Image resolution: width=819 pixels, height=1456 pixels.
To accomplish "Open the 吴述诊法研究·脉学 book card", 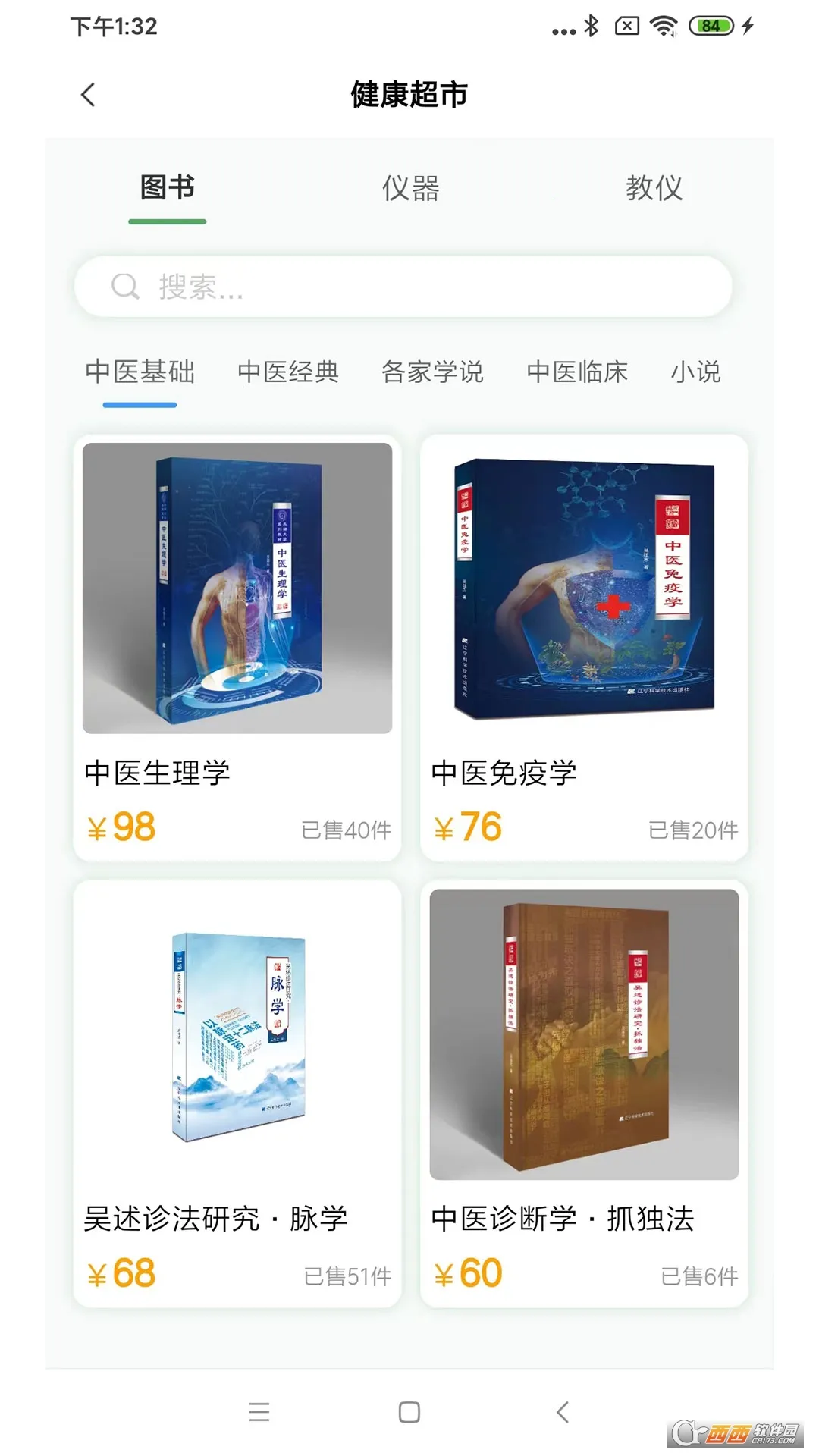I will (x=237, y=1092).
